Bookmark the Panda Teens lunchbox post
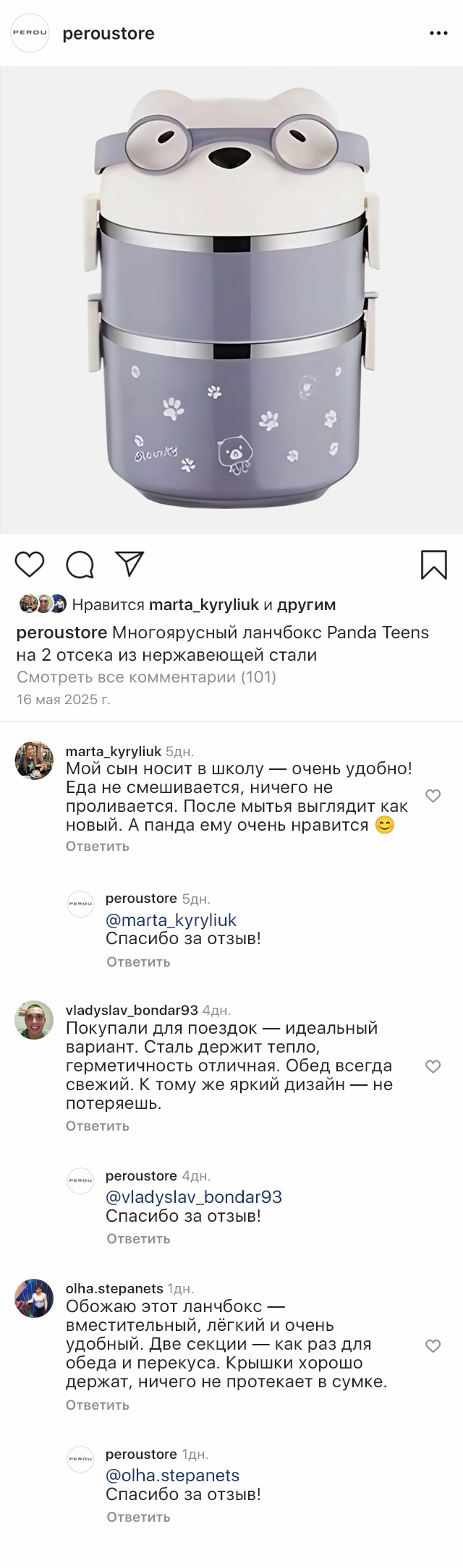This screenshot has height=1568, width=463. (x=433, y=565)
